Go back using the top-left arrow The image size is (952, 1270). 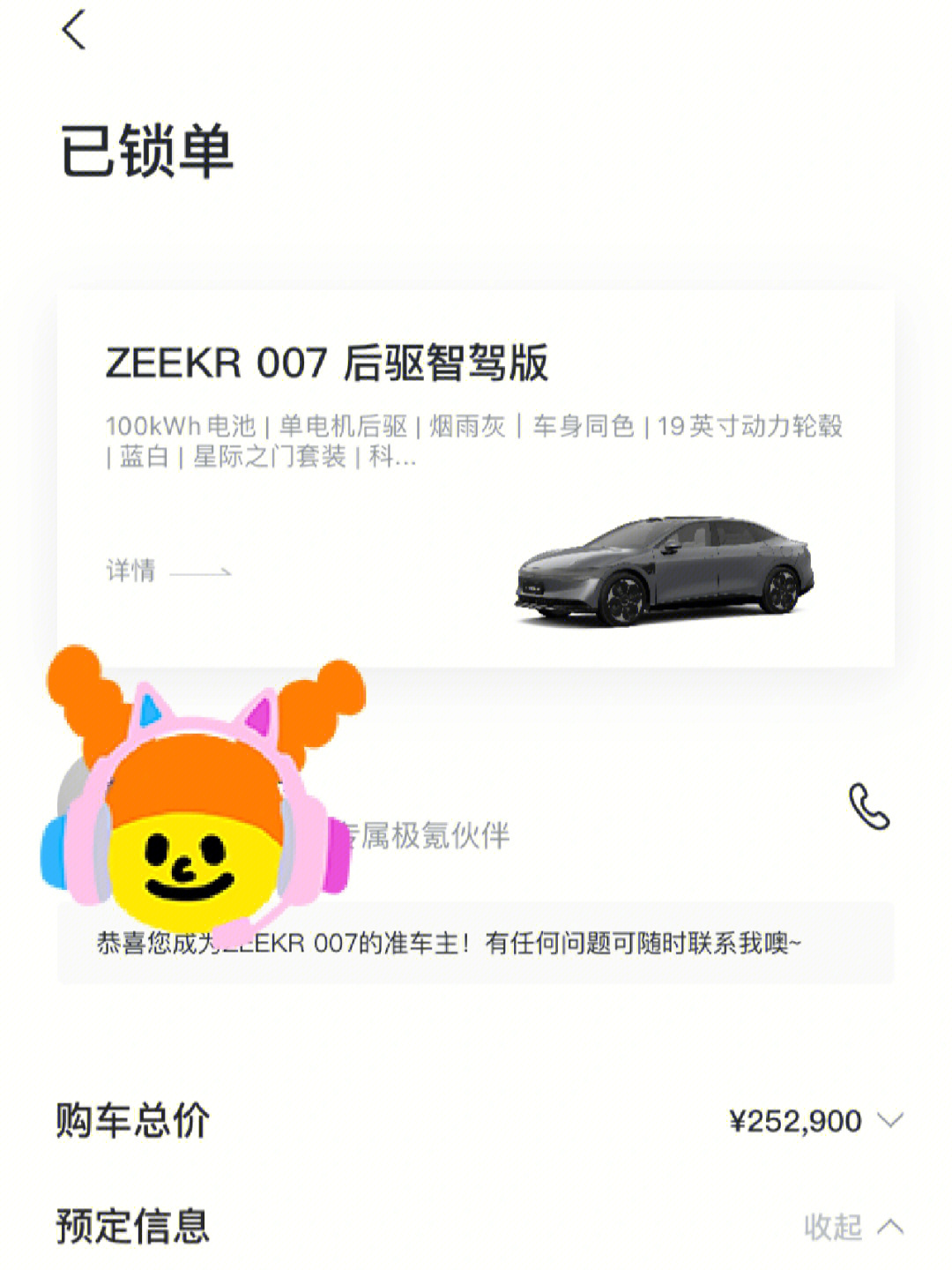[x=75, y=30]
